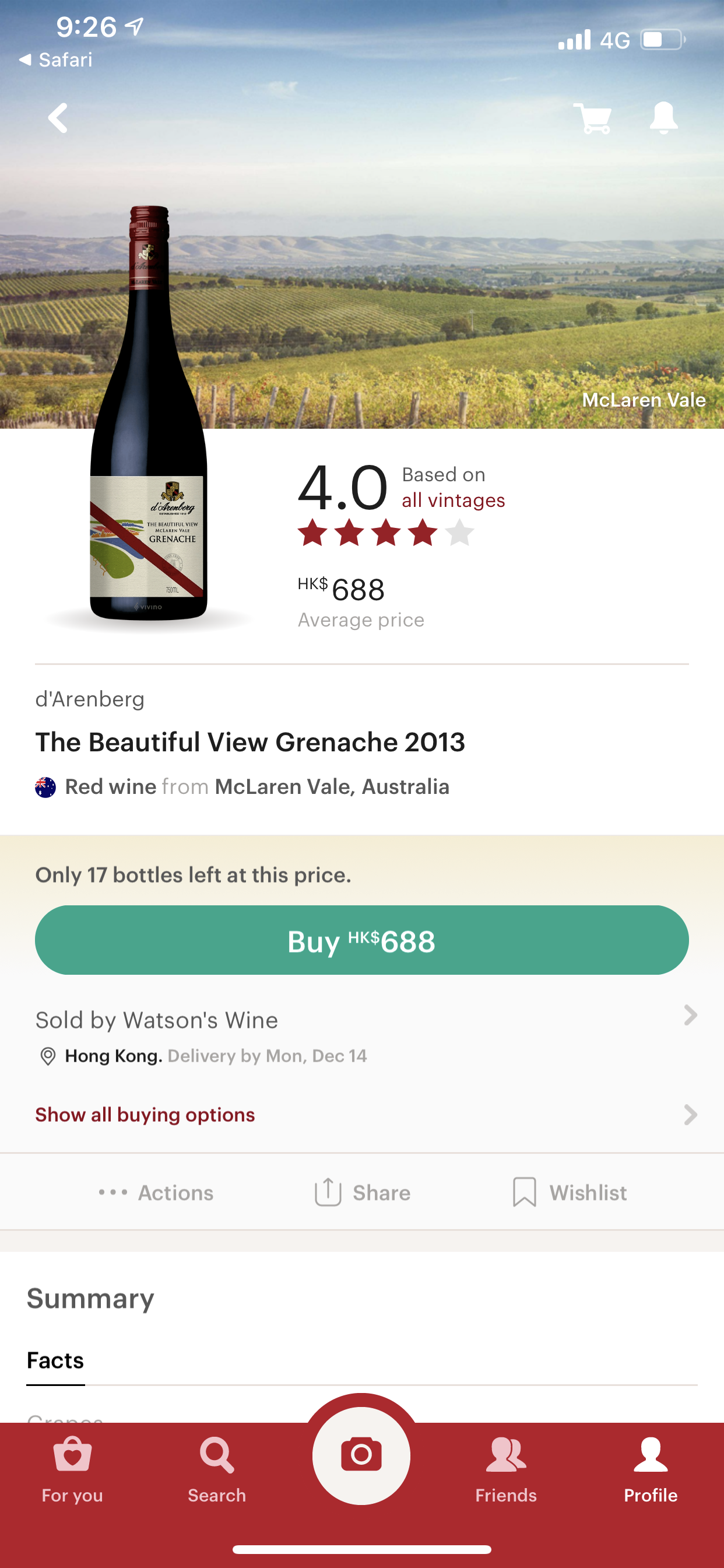
Task: Select the Facts tab in Summary
Action: click(x=55, y=1360)
